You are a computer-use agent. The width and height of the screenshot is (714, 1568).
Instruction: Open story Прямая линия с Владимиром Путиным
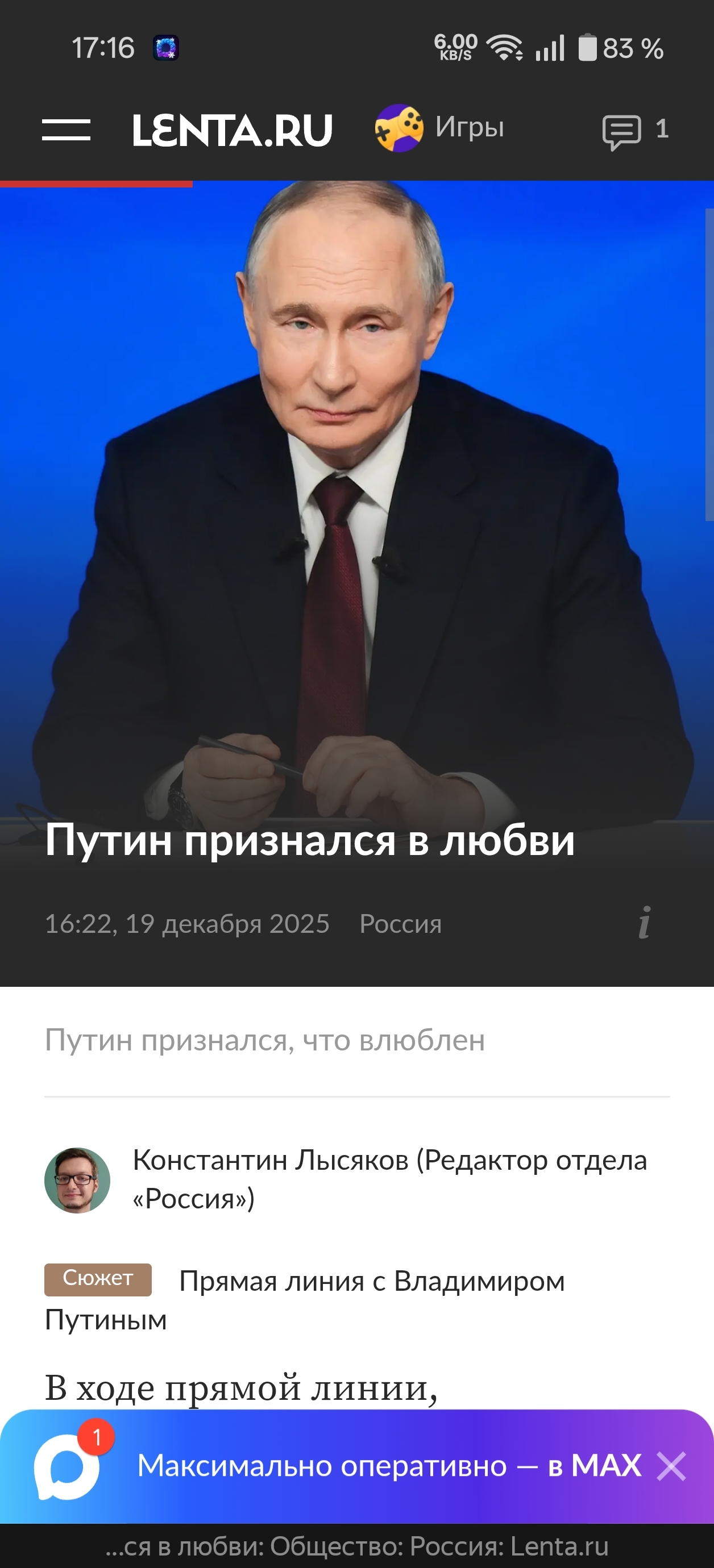click(372, 1281)
